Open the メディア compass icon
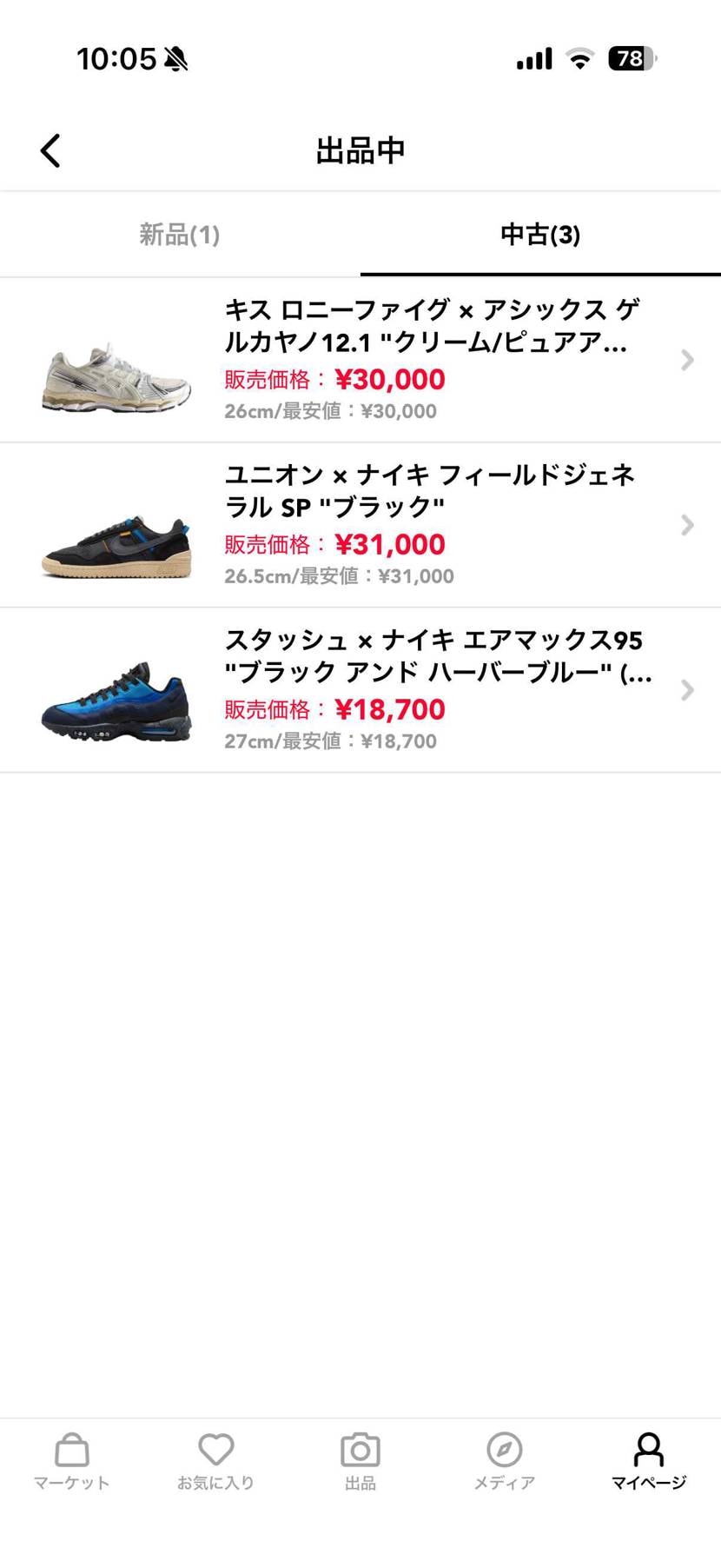The image size is (721, 1568). pyautogui.click(x=504, y=1450)
